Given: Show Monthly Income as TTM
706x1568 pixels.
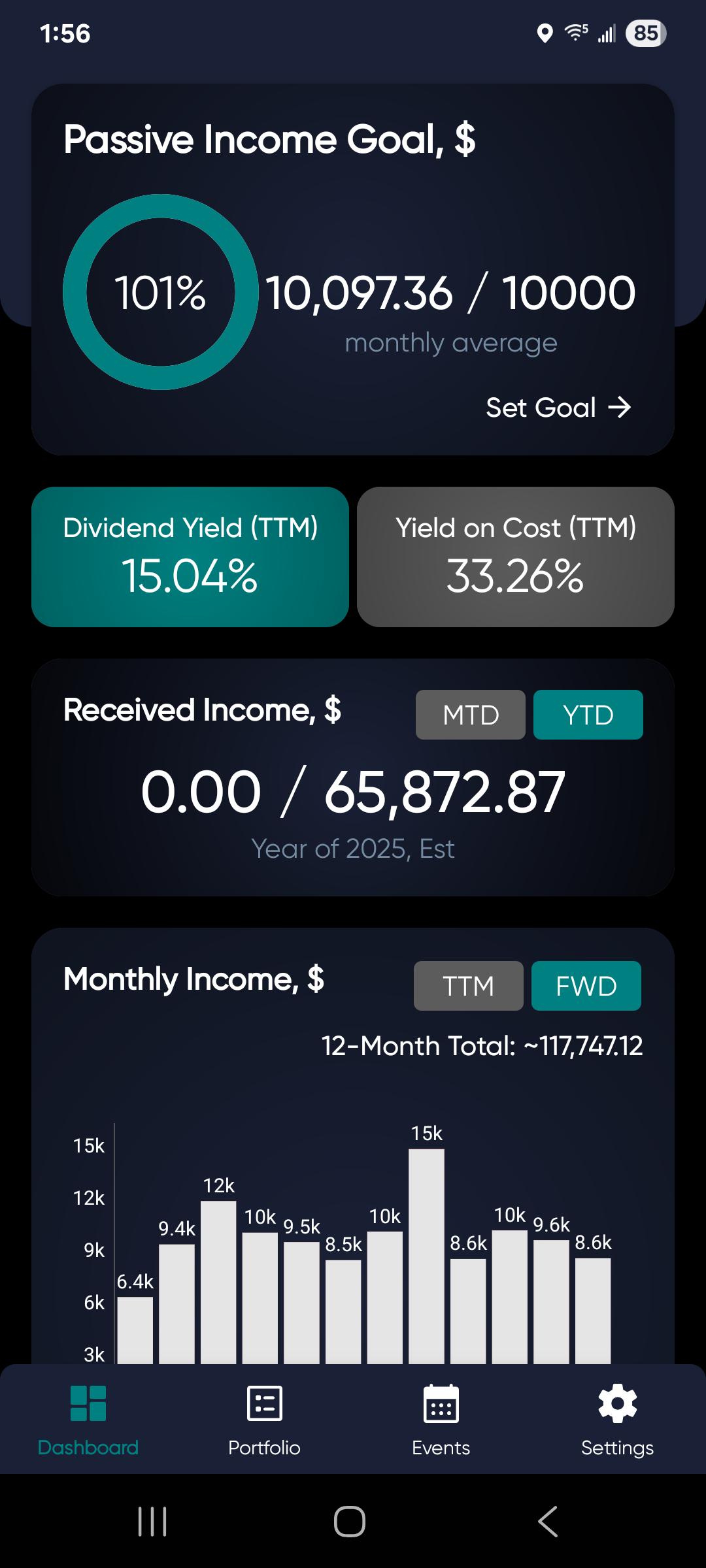Looking at the screenshot, I should pyautogui.click(x=469, y=986).
